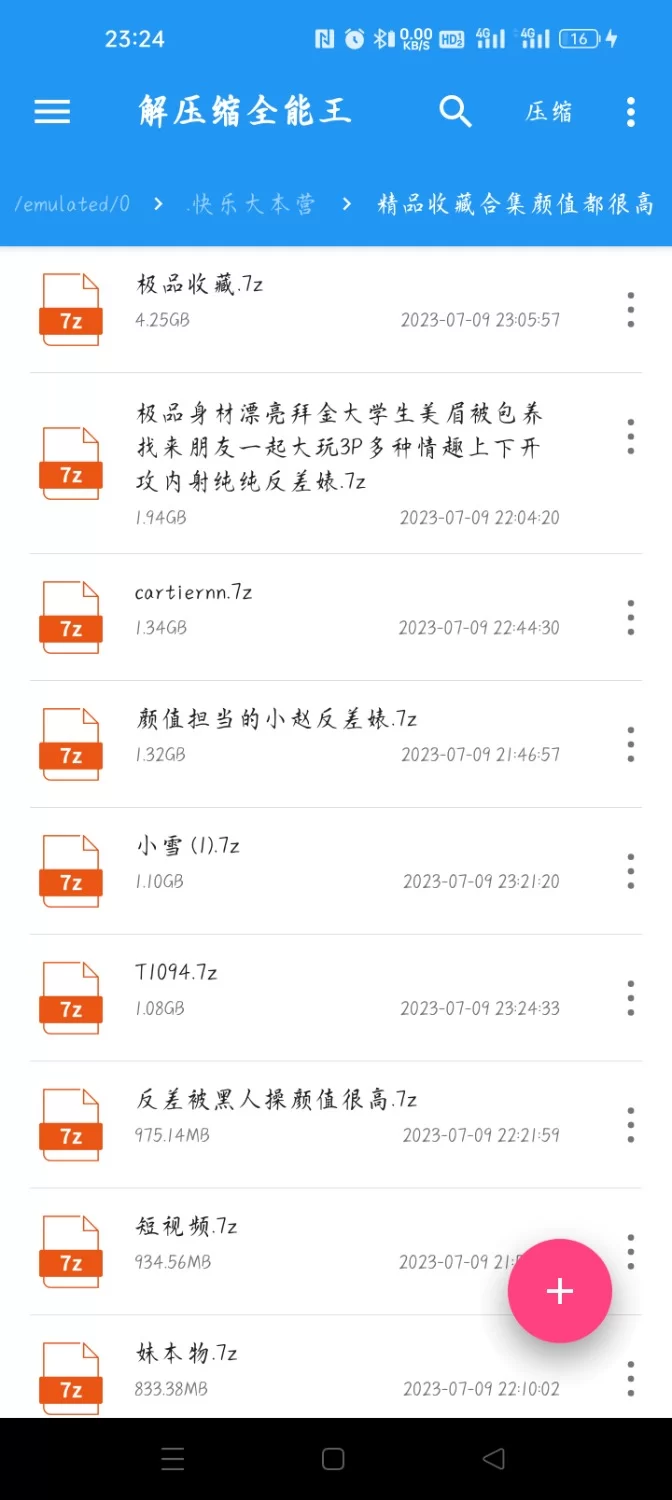Show more options for 妹本物.7z

[x=630, y=1378]
